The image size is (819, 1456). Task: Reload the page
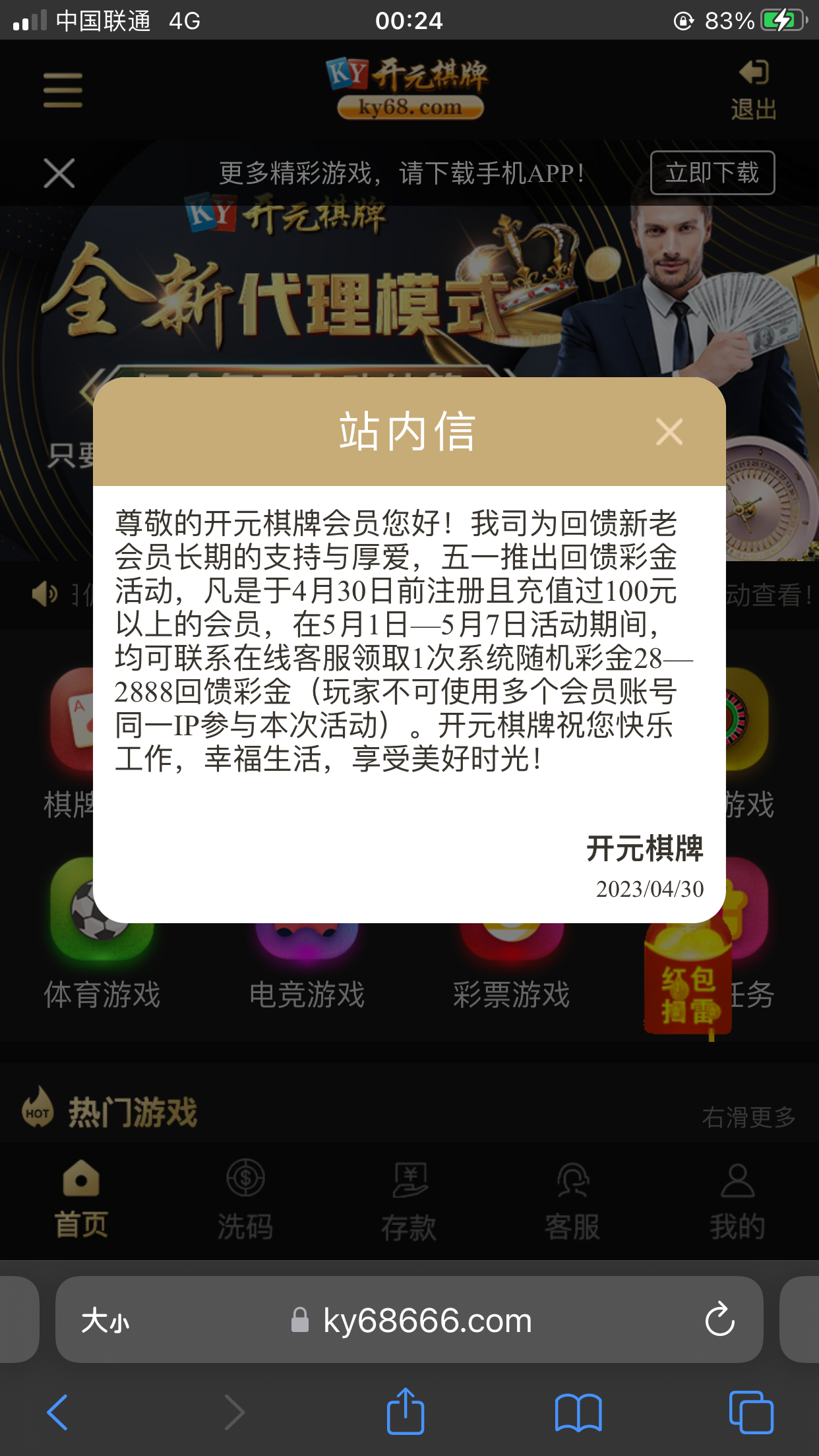point(719,1320)
